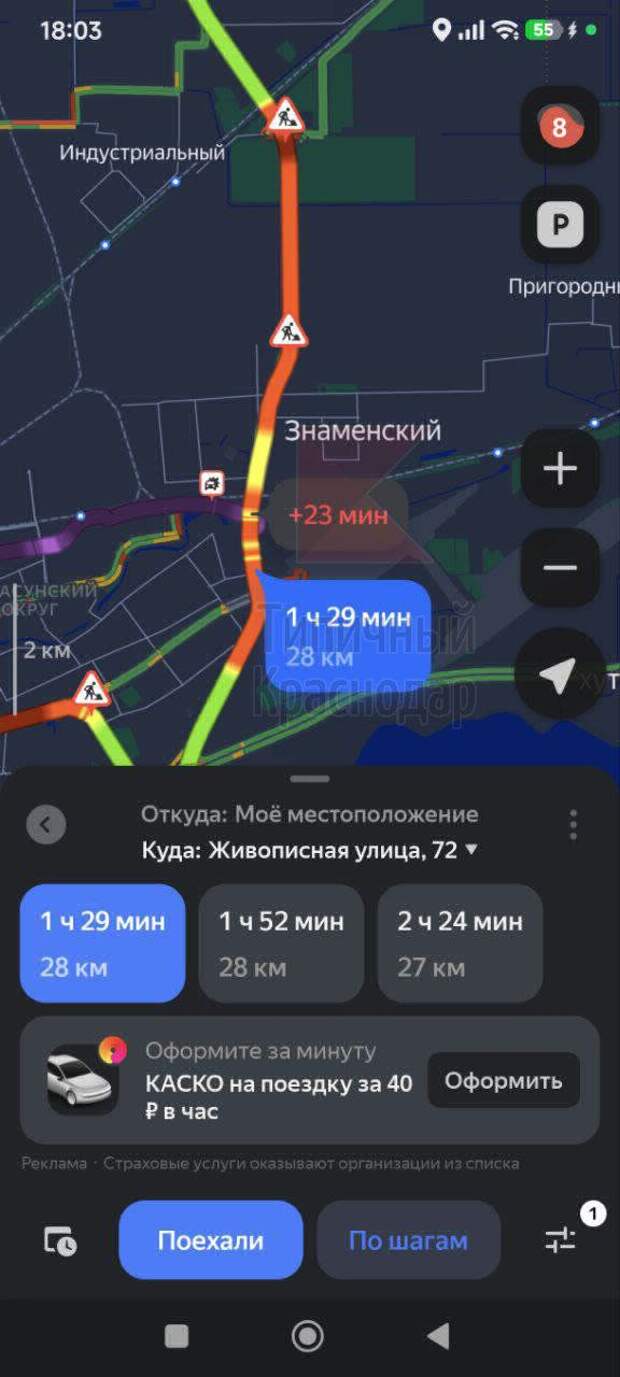Go to system home screen
620x1377 pixels.
point(307,1336)
